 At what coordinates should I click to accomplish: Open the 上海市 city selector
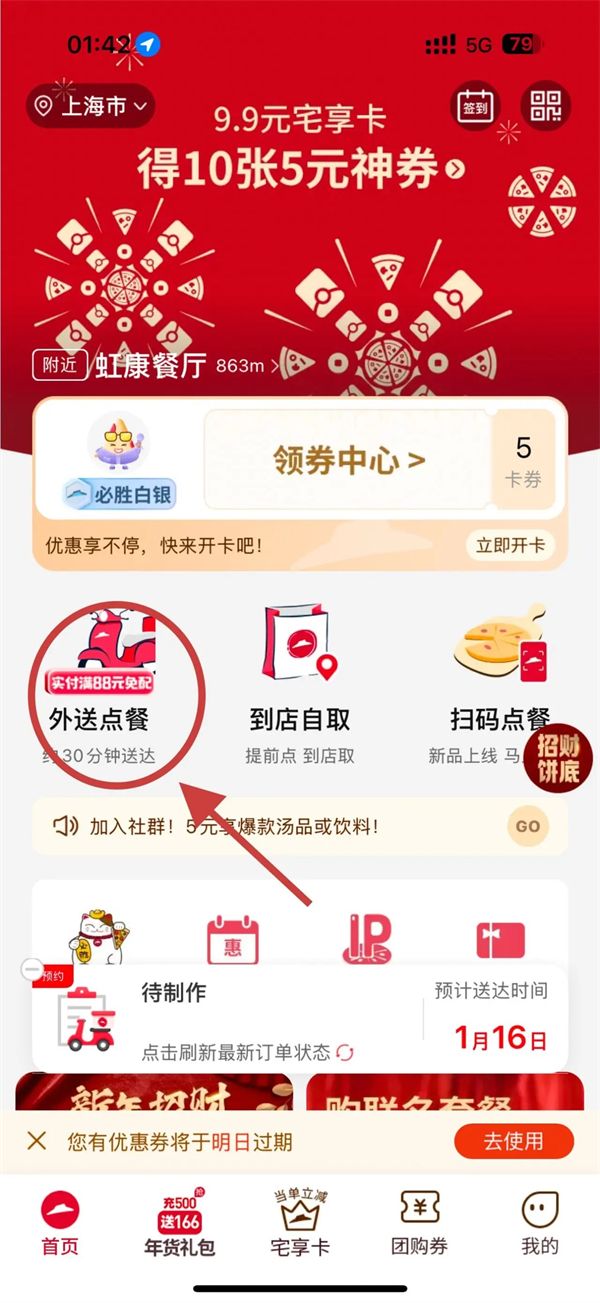coord(91,105)
